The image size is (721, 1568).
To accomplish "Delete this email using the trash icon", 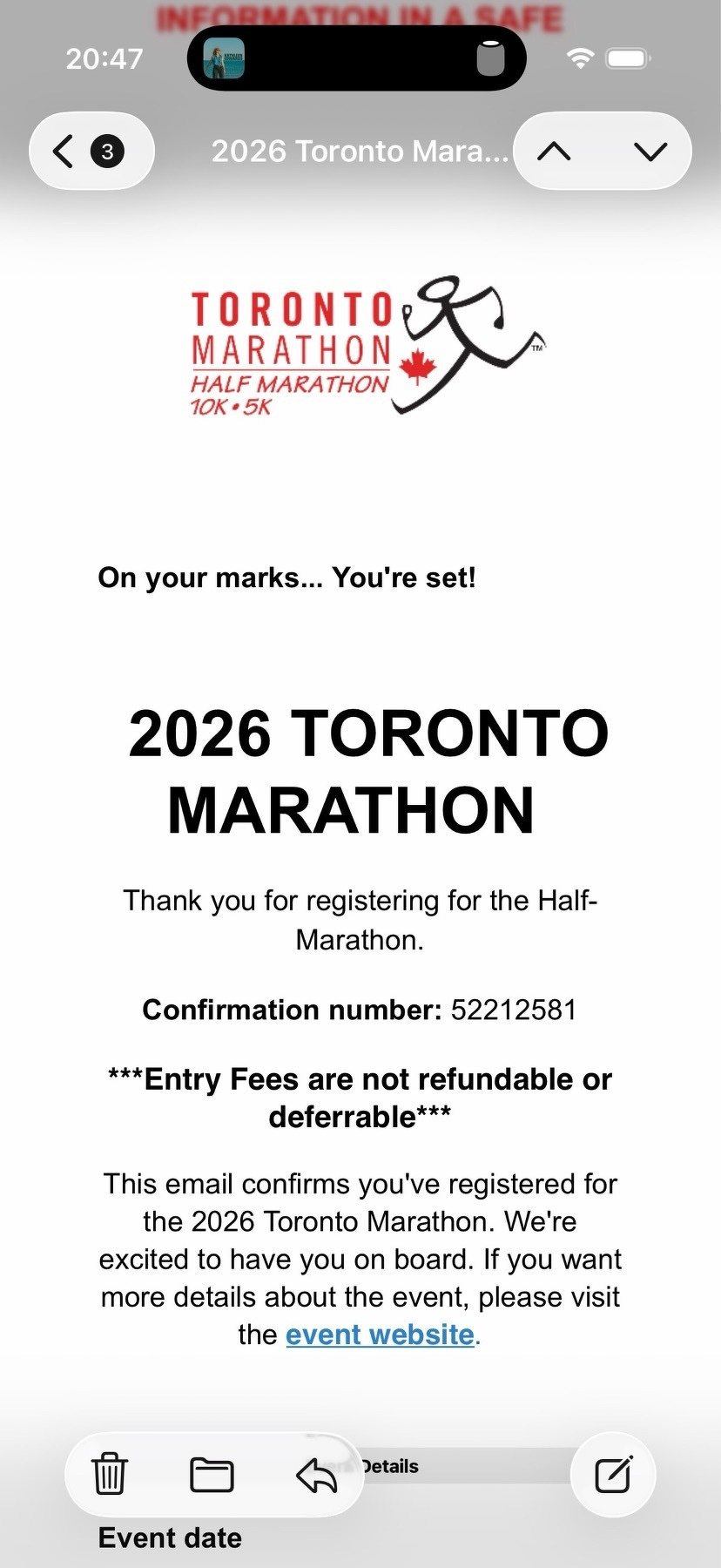I will click(108, 1474).
